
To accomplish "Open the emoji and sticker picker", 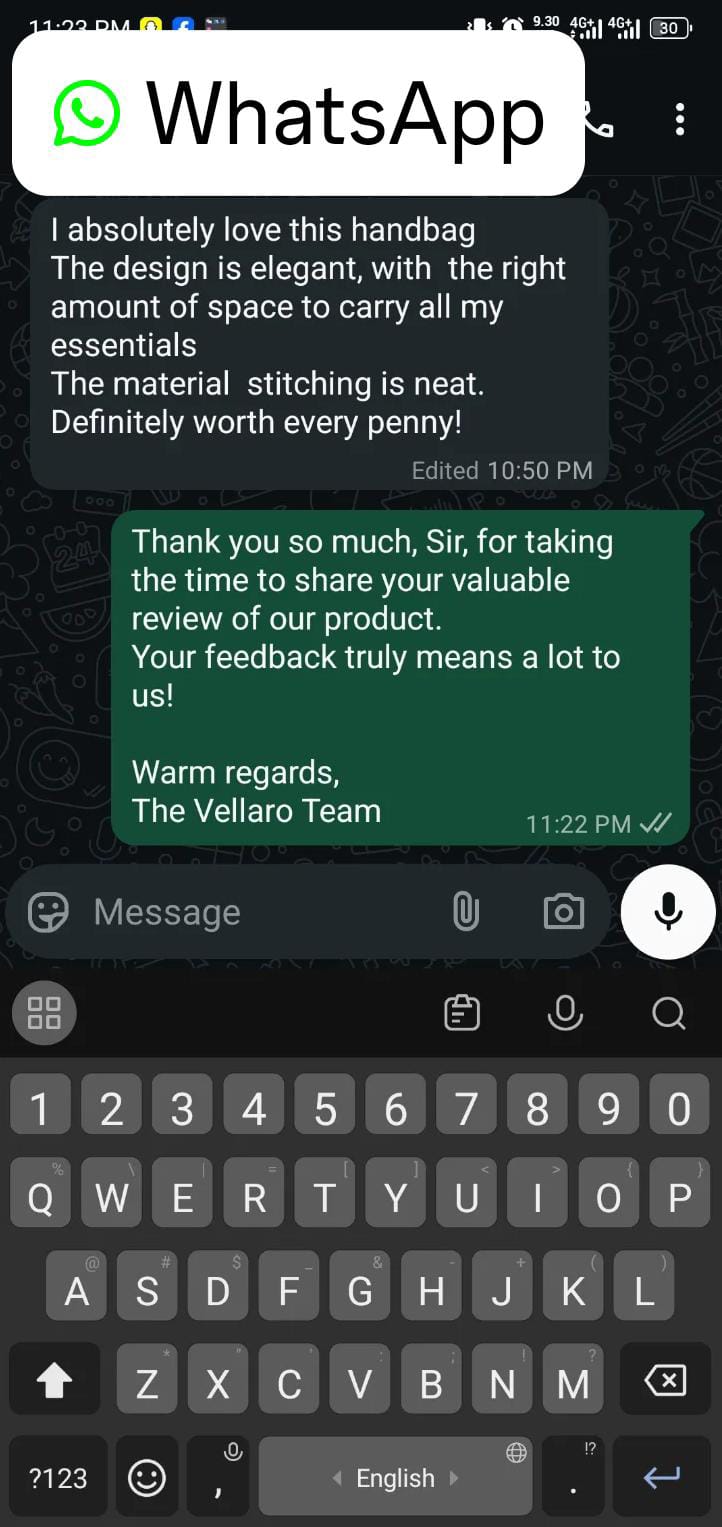I will coord(48,912).
